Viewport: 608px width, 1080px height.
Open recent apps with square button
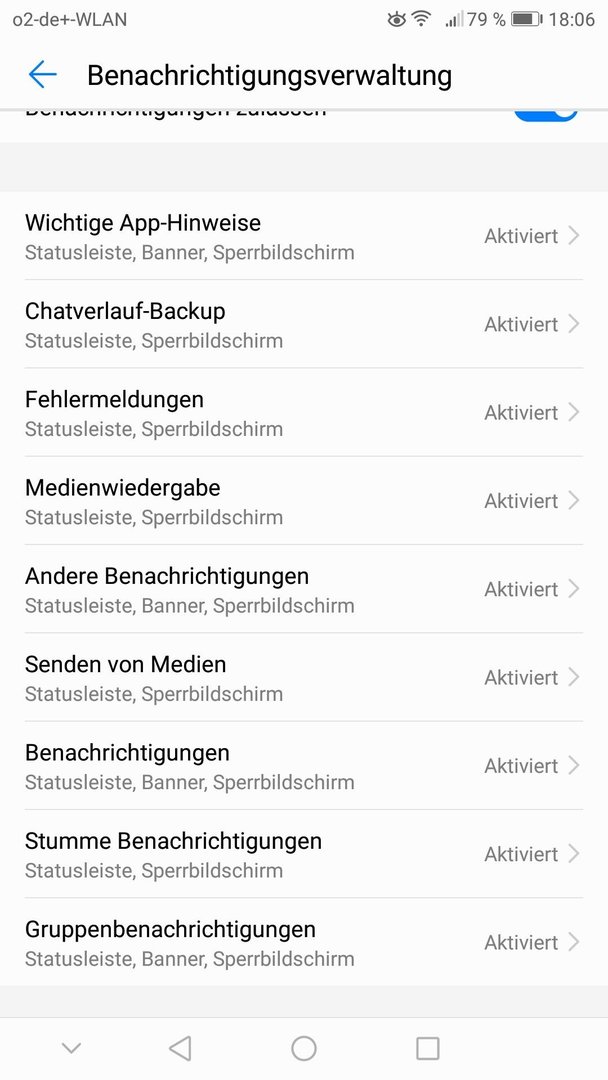click(428, 1048)
